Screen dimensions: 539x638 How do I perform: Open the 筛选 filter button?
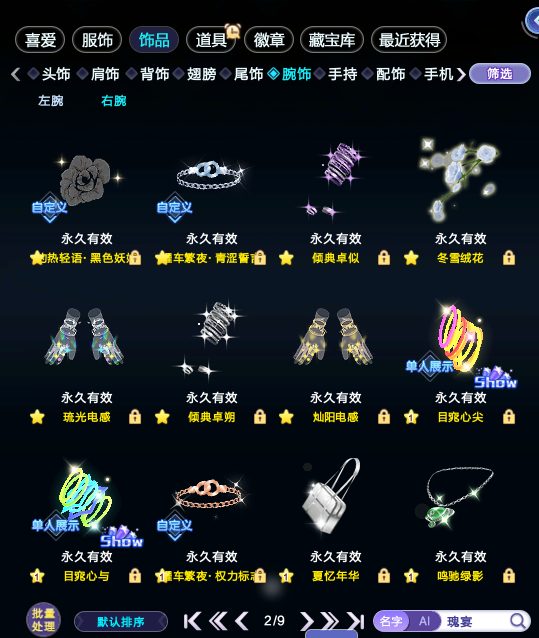coord(500,74)
